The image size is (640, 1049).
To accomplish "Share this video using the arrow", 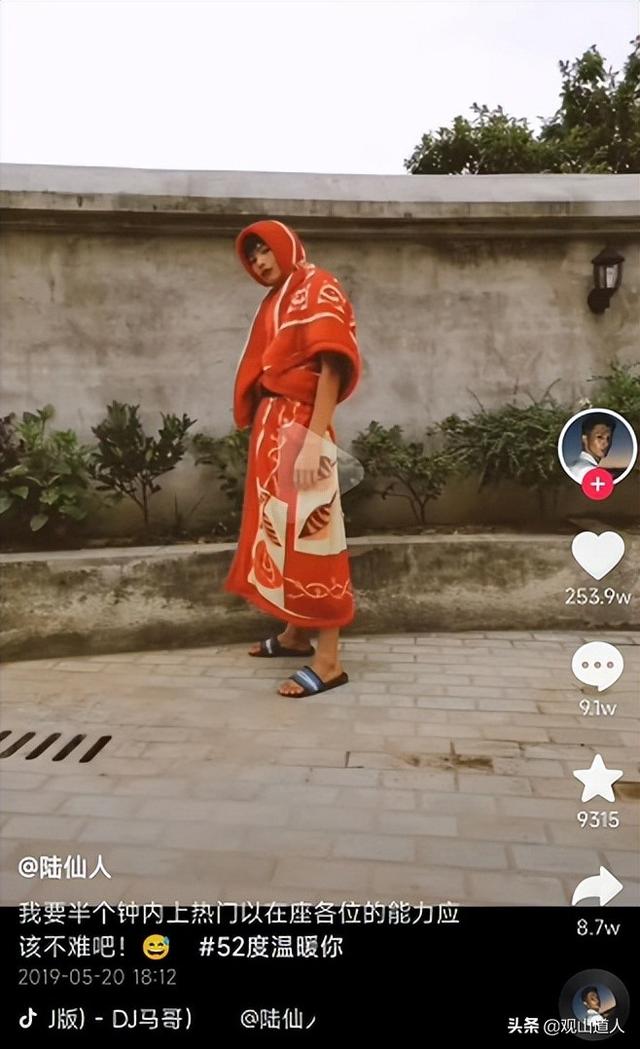I will point(597,887).
